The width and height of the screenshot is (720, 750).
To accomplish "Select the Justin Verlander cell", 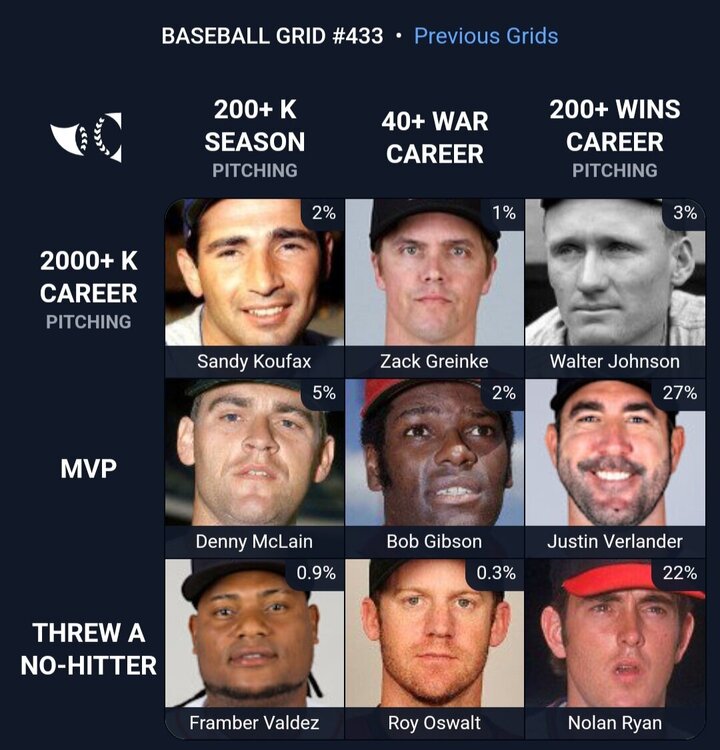I will 614,465.
